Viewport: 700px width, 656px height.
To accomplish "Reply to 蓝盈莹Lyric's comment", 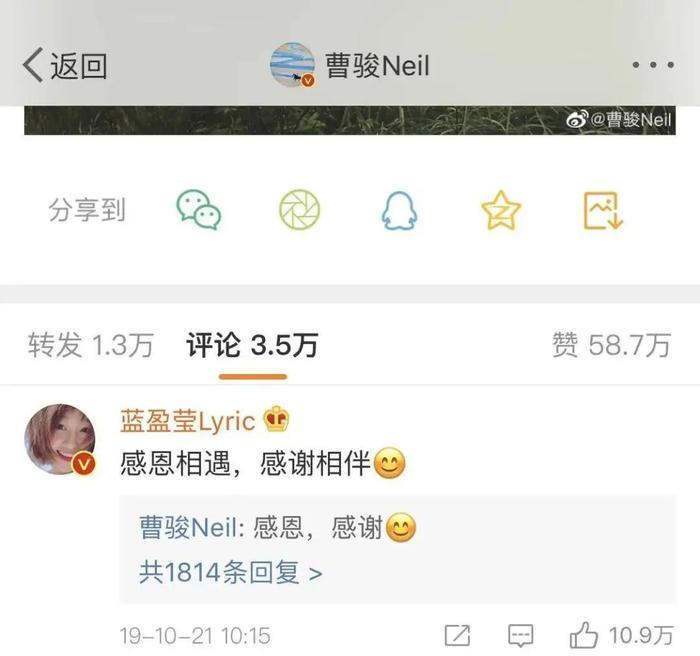I will tap(520, 635).
